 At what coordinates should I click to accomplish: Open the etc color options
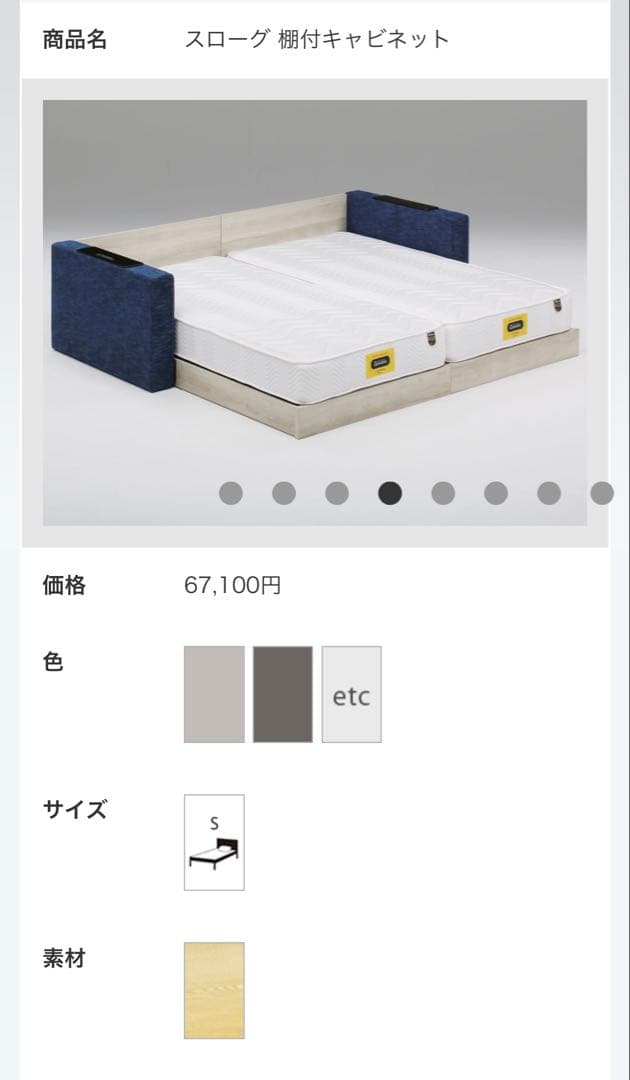click(351, 694)
